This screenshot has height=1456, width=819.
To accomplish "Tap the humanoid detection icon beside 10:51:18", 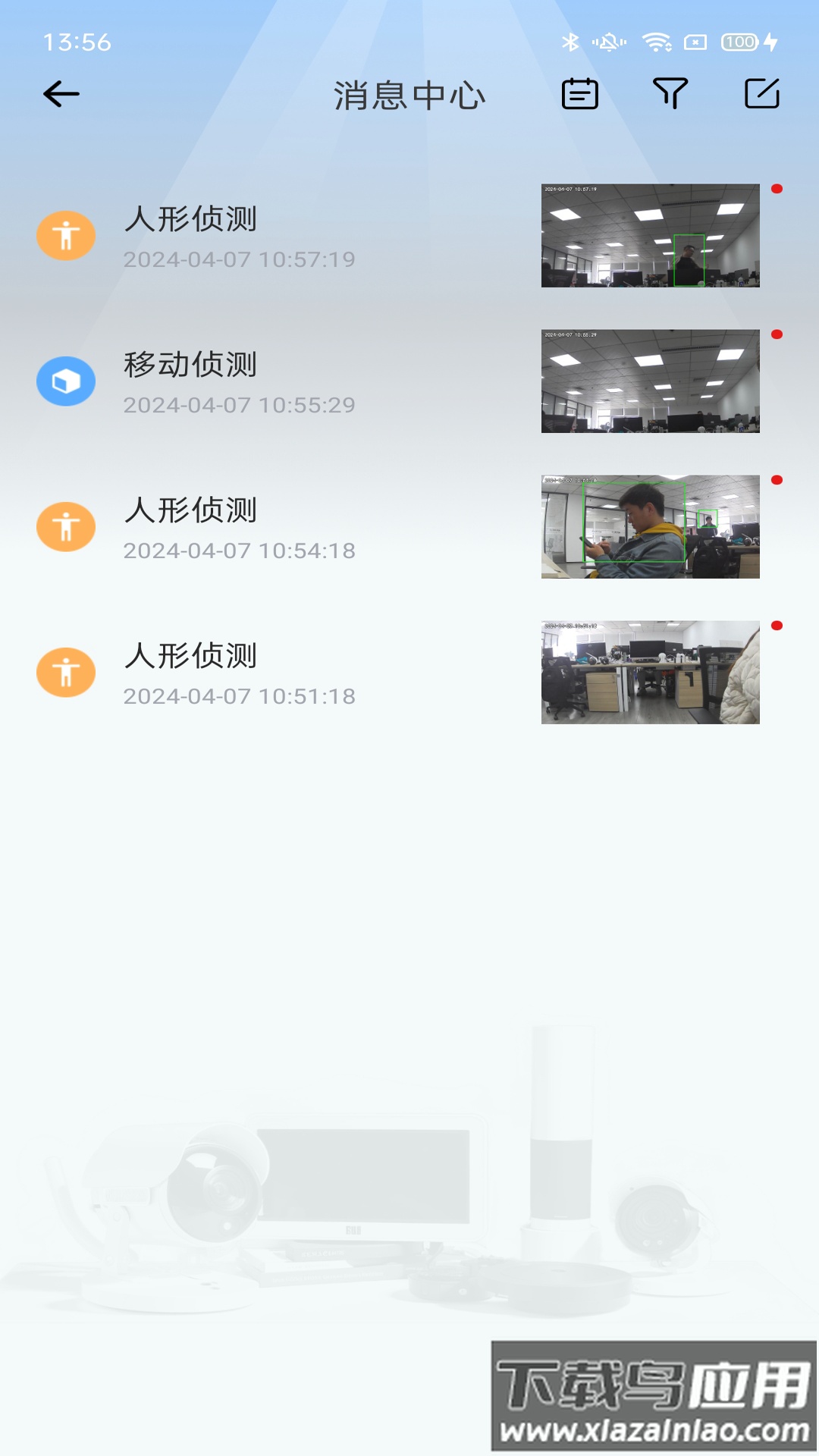I will [x=66, y=672].
